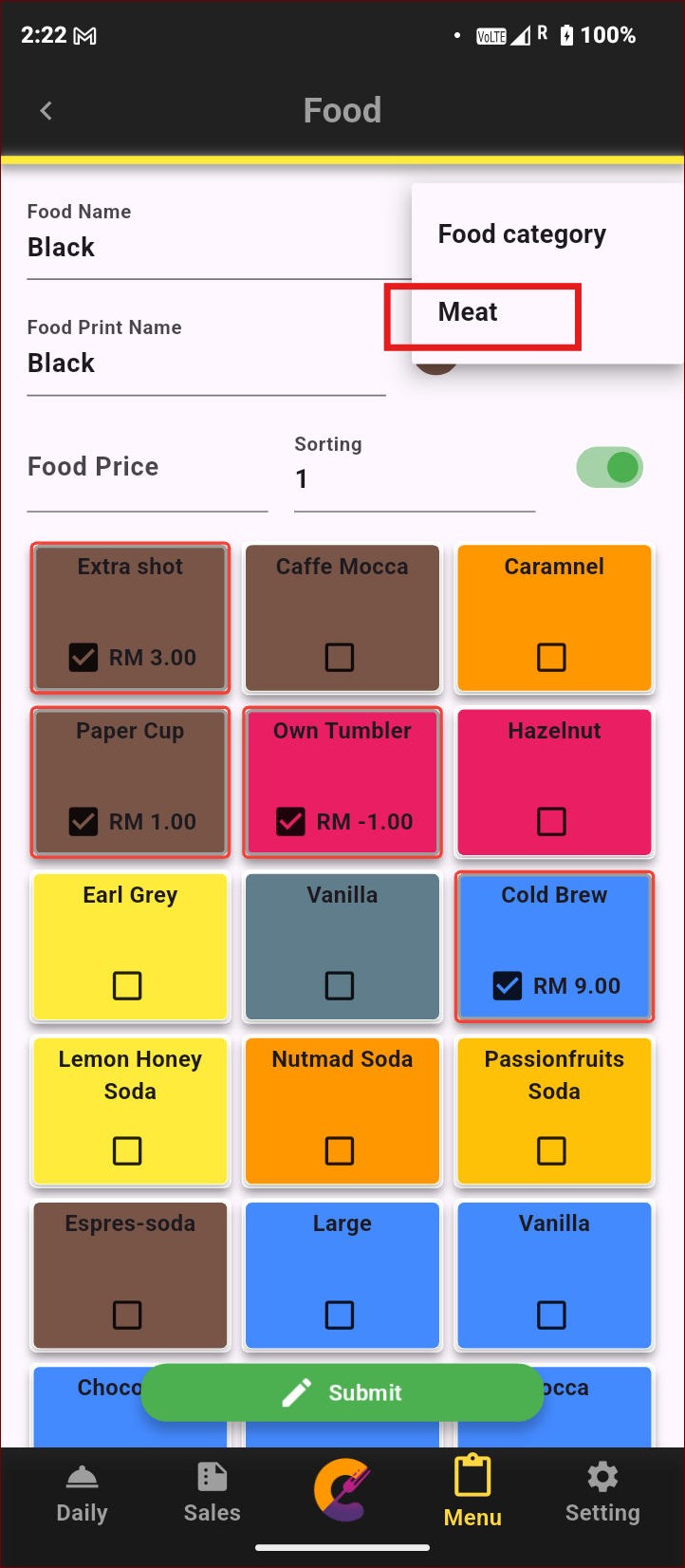Check the Caffe Mocca option

[x=340, y=657]
